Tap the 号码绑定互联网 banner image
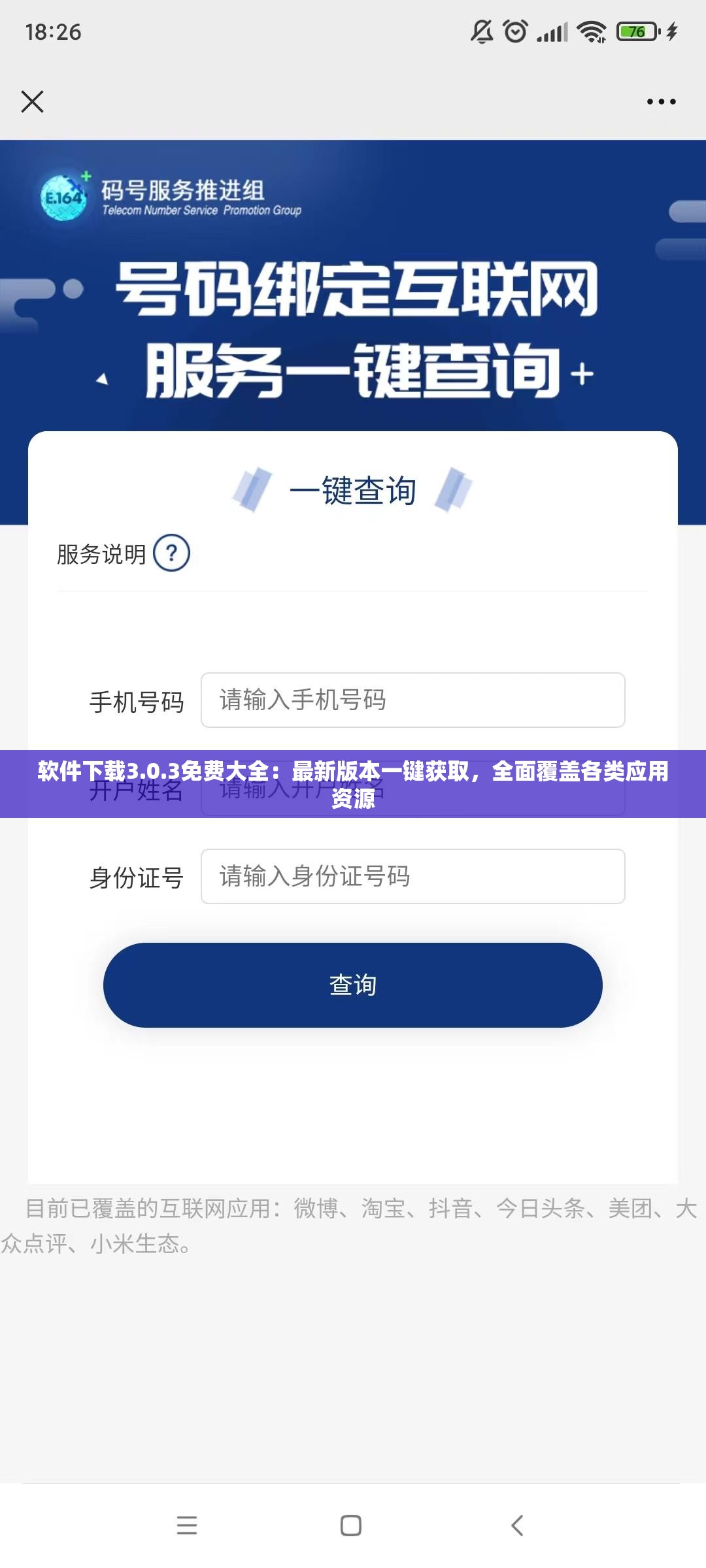The width and height of the screenshot is (706, 1568). click(x=353, y=327)
